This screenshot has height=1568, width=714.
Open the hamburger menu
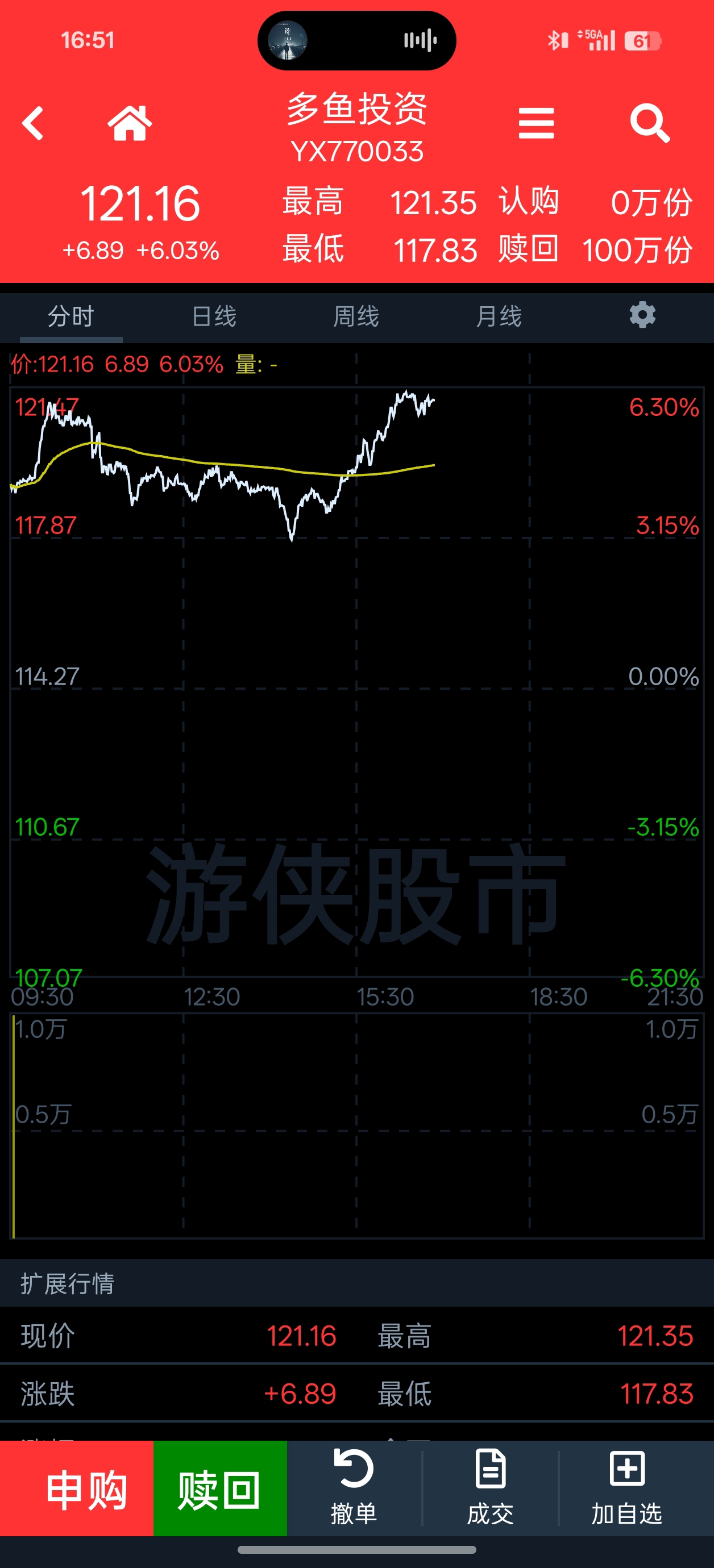(536, 124)
